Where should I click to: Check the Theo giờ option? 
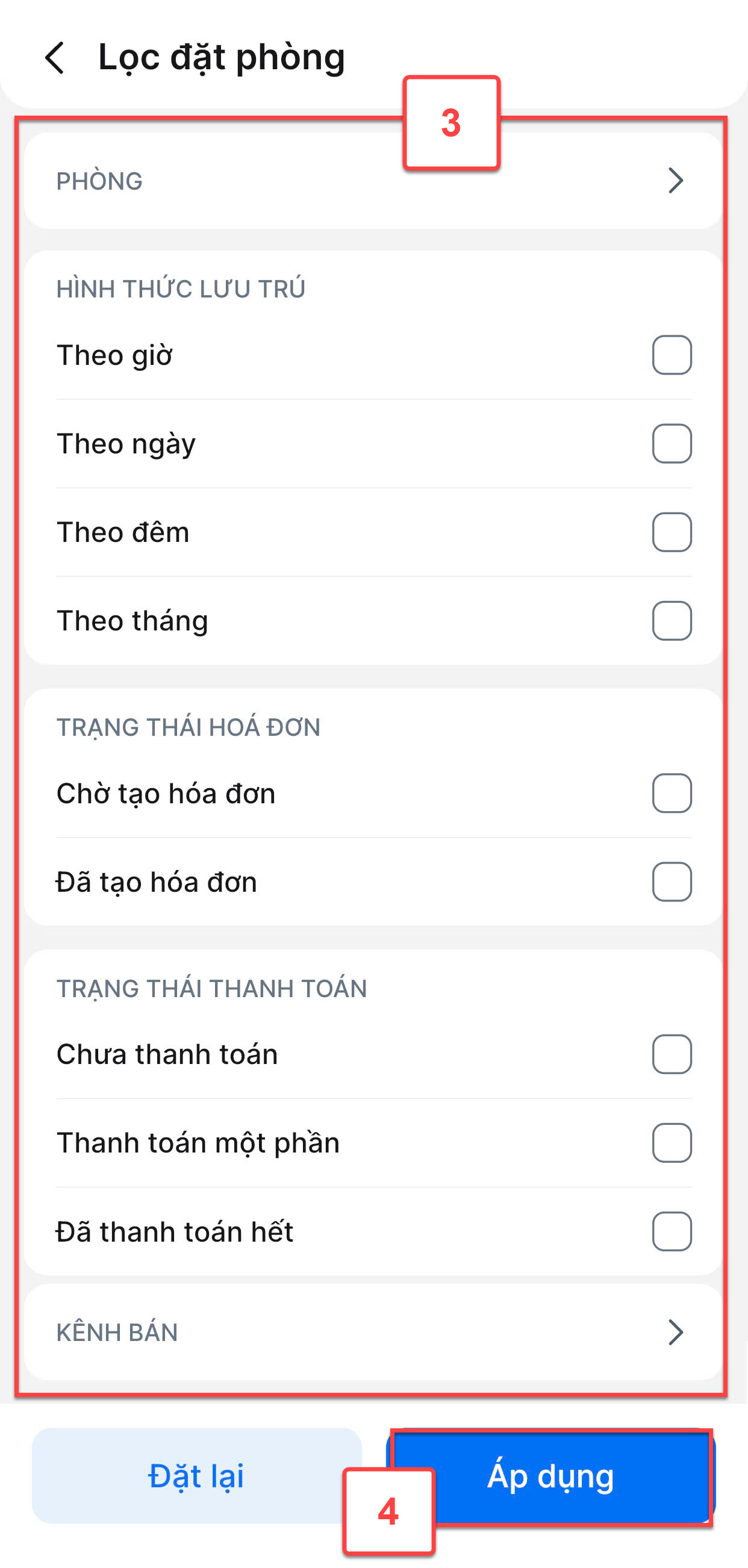(x=672, y=355)
